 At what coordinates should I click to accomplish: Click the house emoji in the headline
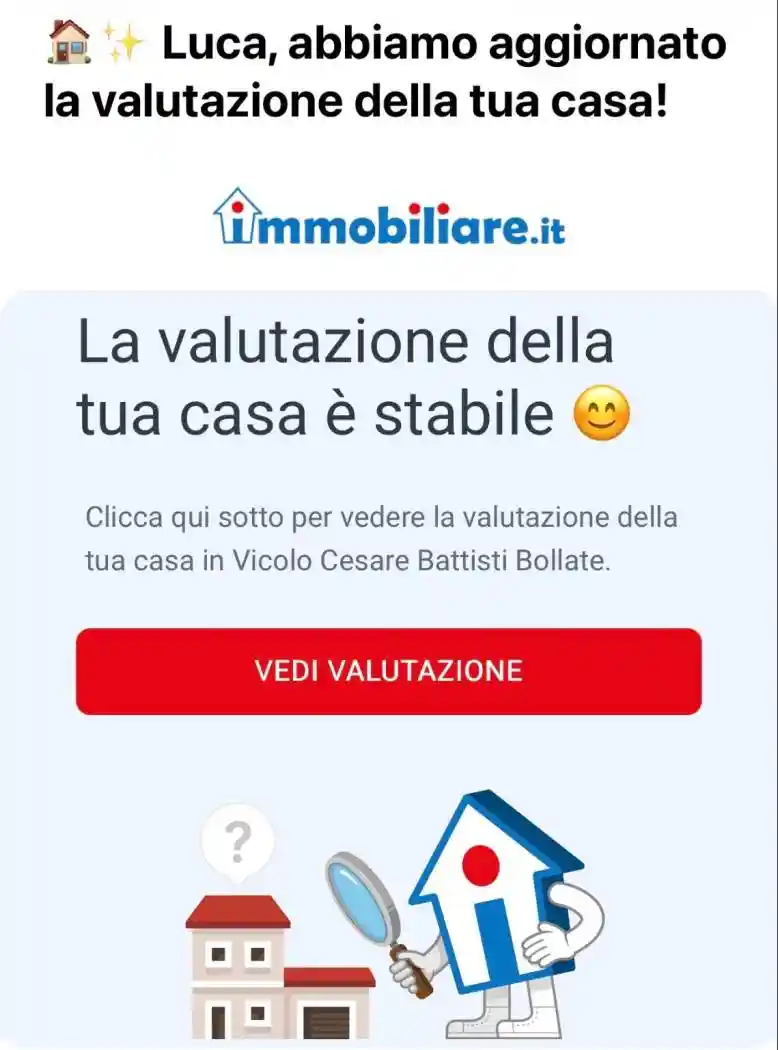[66, 42]
